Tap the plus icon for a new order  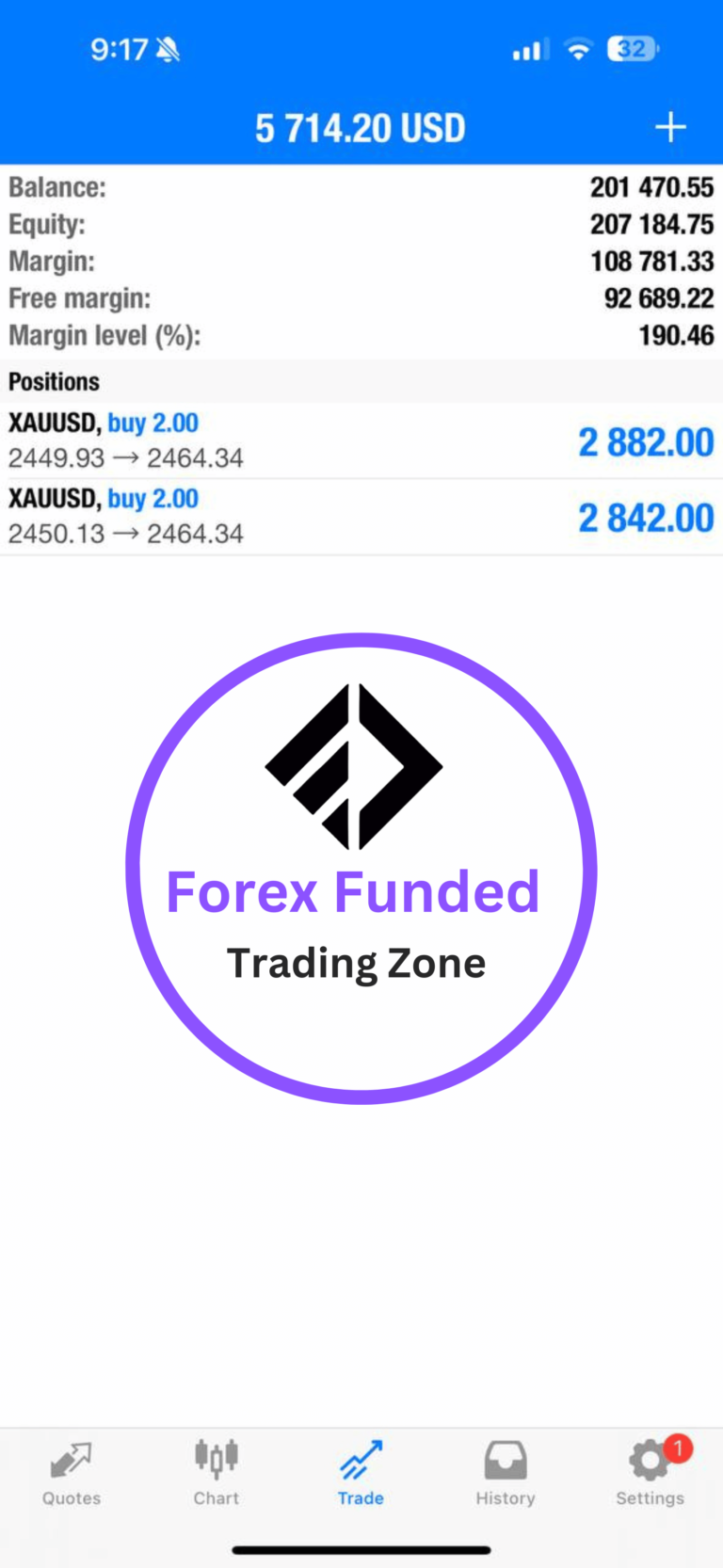pos(670,127)
